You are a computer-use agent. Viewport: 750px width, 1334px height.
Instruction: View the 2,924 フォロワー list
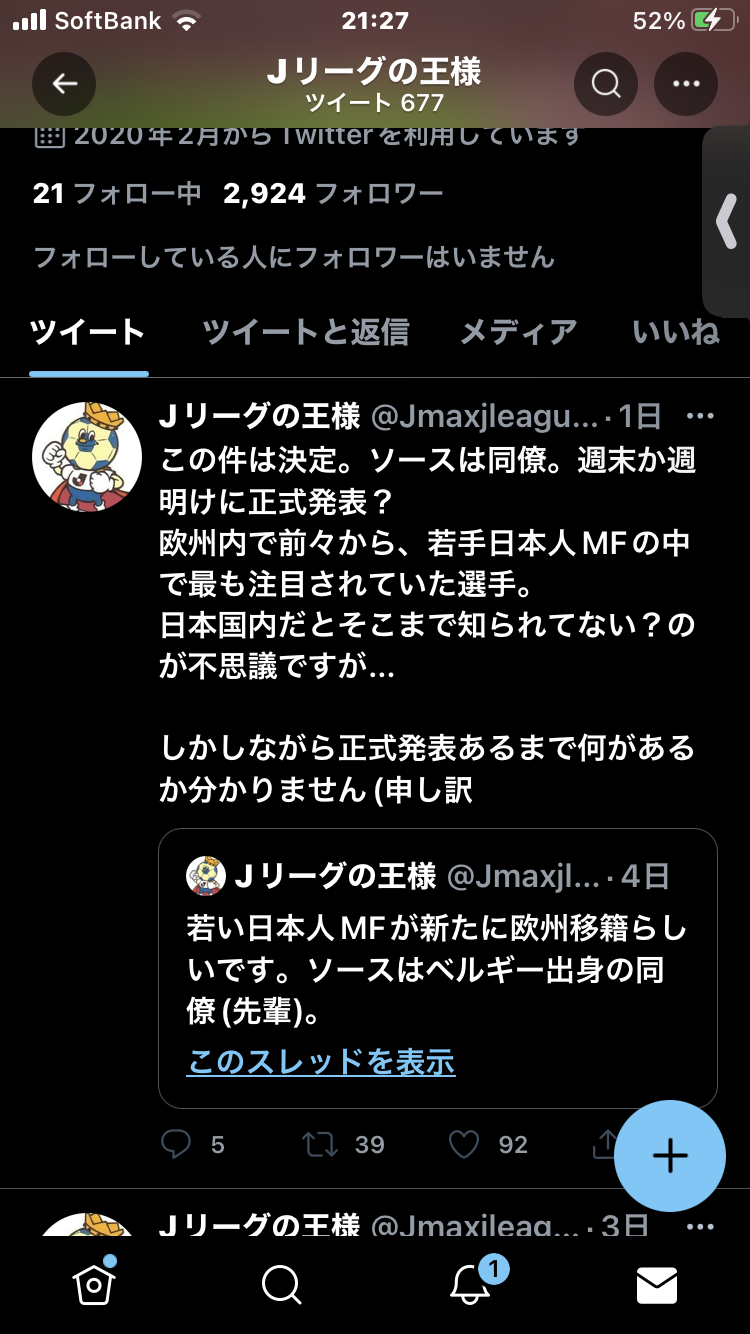[333, 194]
